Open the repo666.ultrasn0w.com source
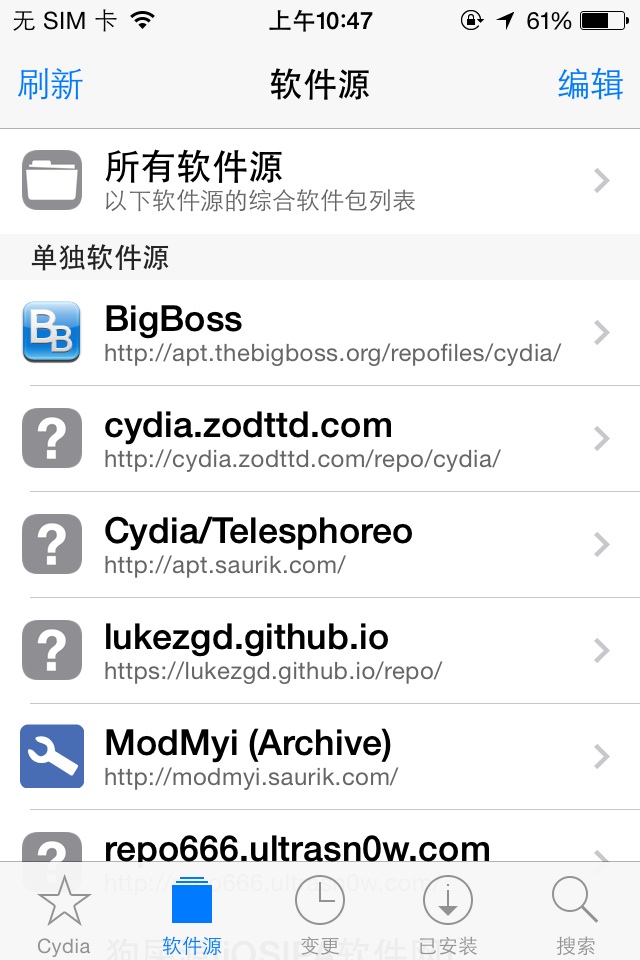 pos(320,848)
